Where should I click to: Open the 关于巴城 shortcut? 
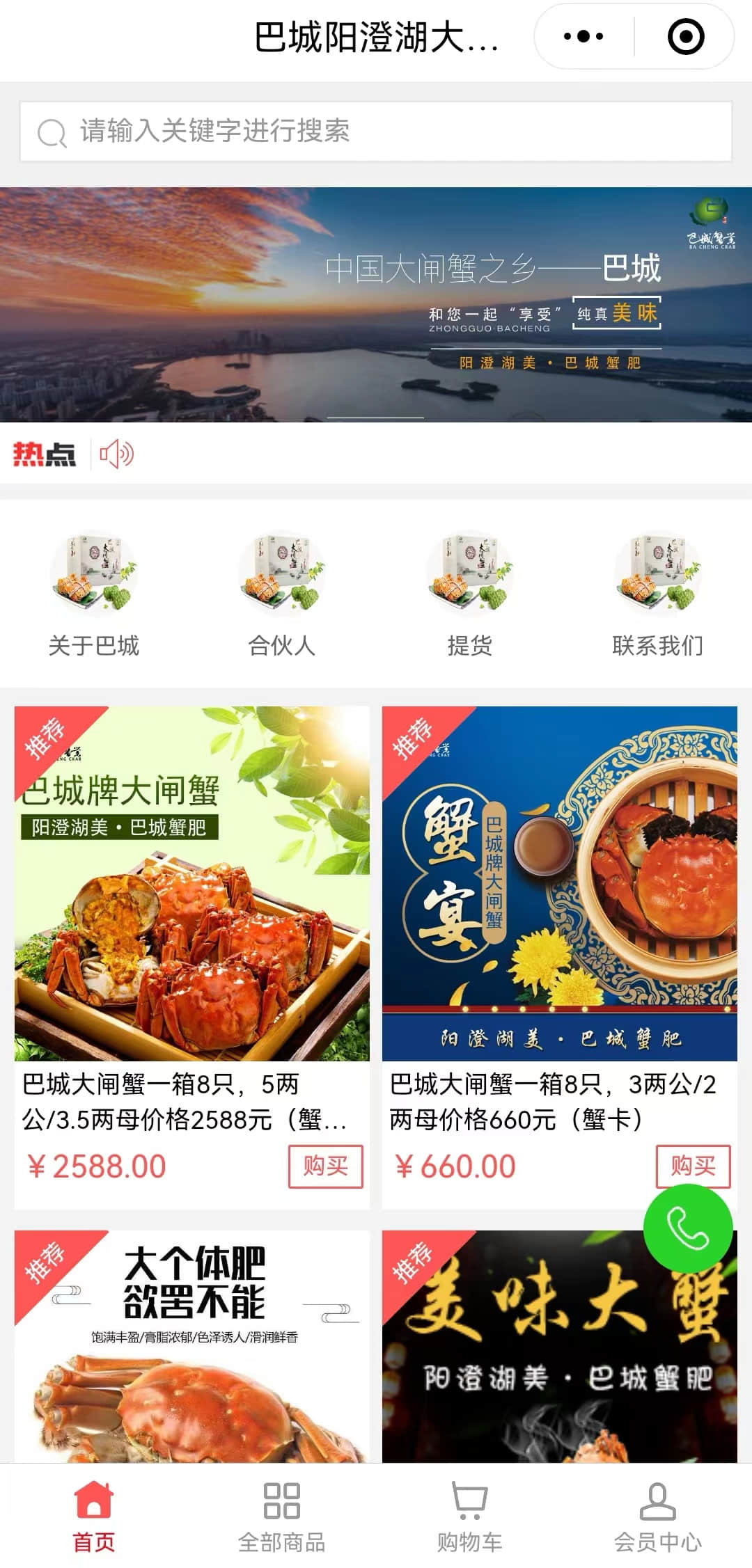coord(94,596)
